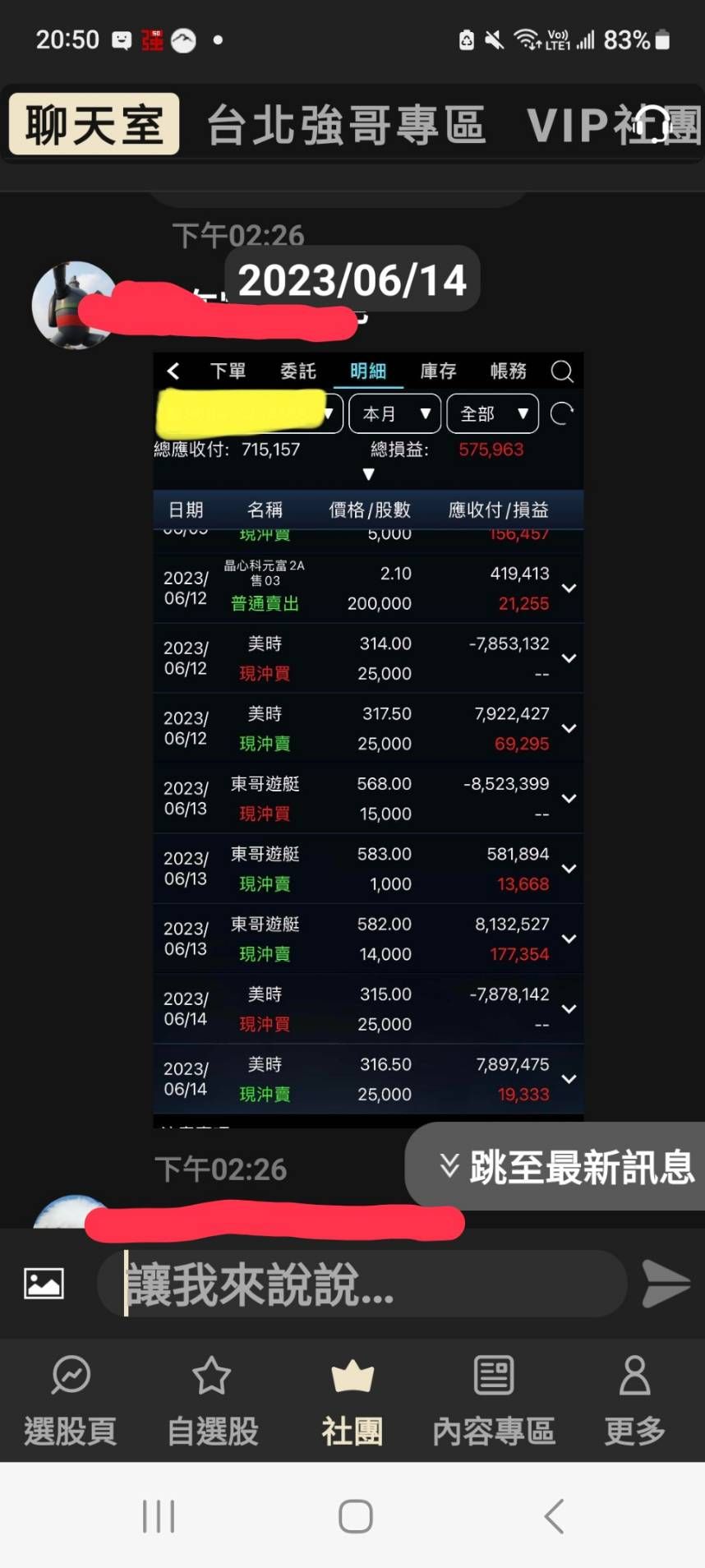Tap the 內容專區 document icon
Viewport: 705px width, 1568px height.
493,1374
